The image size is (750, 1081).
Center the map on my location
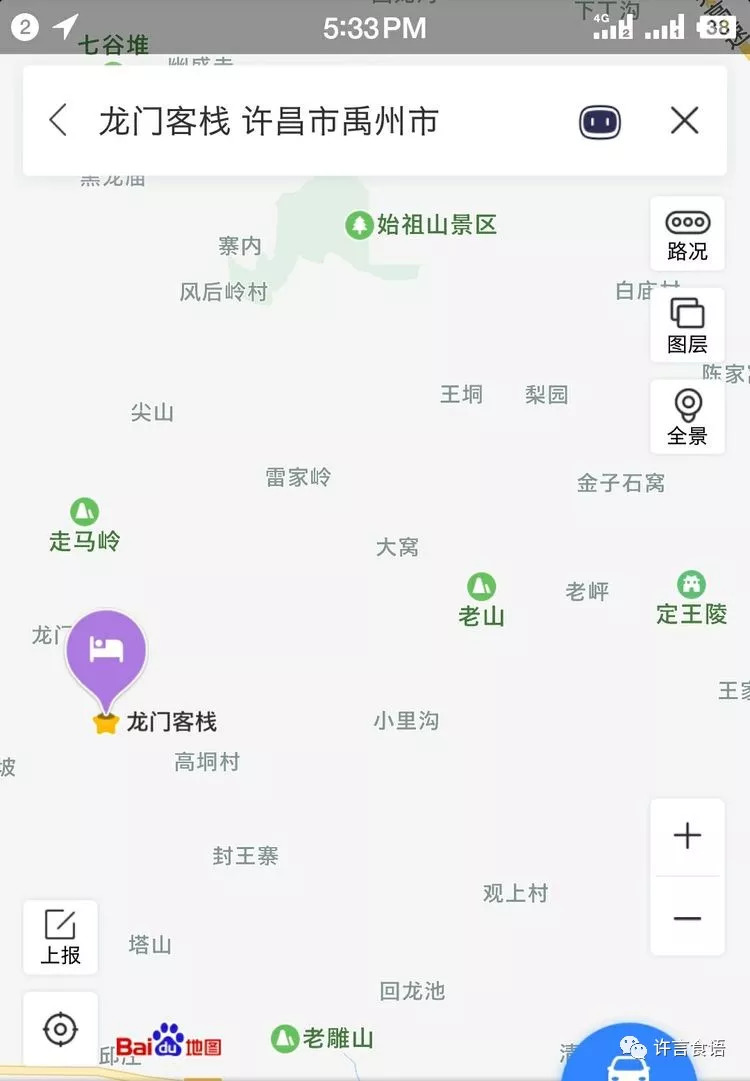(x=60, y=1028)
